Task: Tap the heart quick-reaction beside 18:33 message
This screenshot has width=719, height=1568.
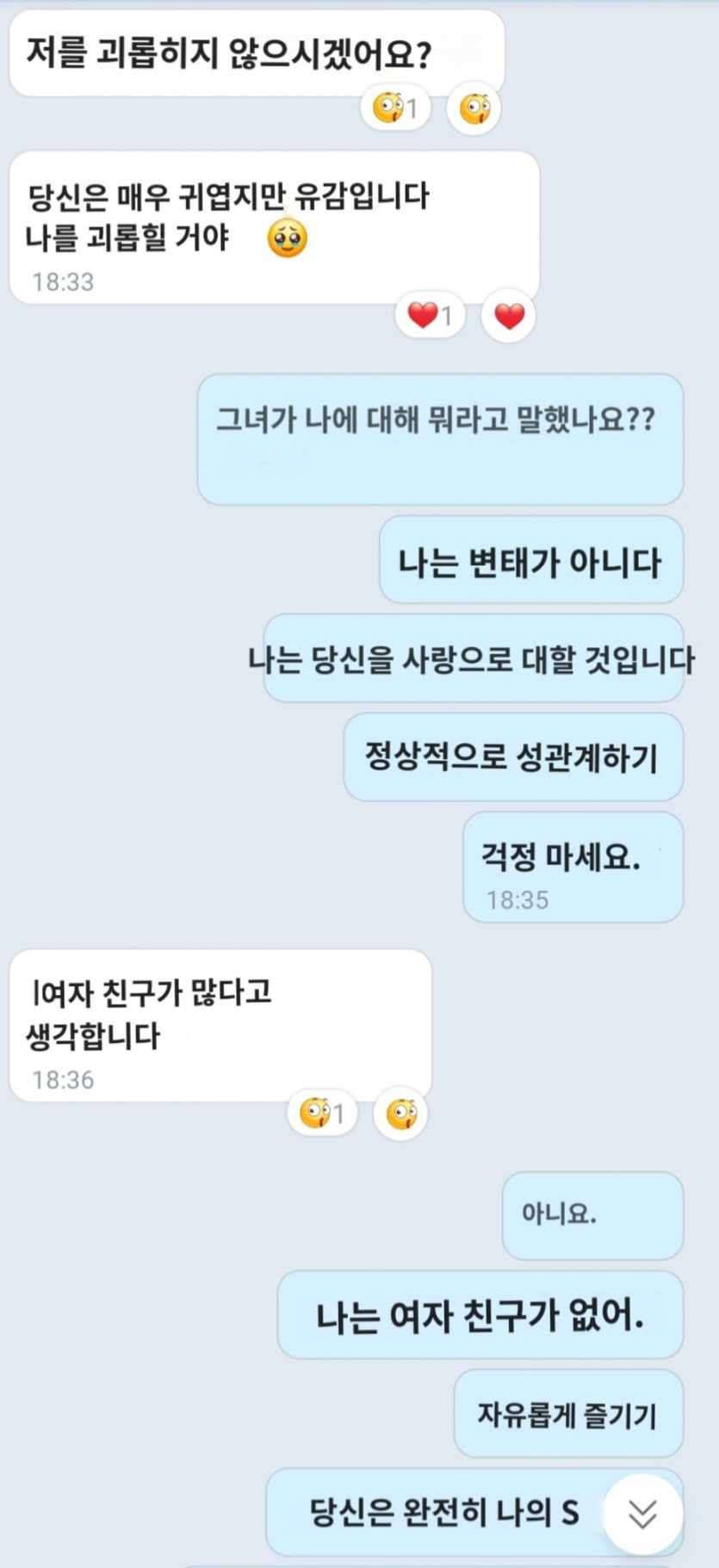Action: coord(509,316)
